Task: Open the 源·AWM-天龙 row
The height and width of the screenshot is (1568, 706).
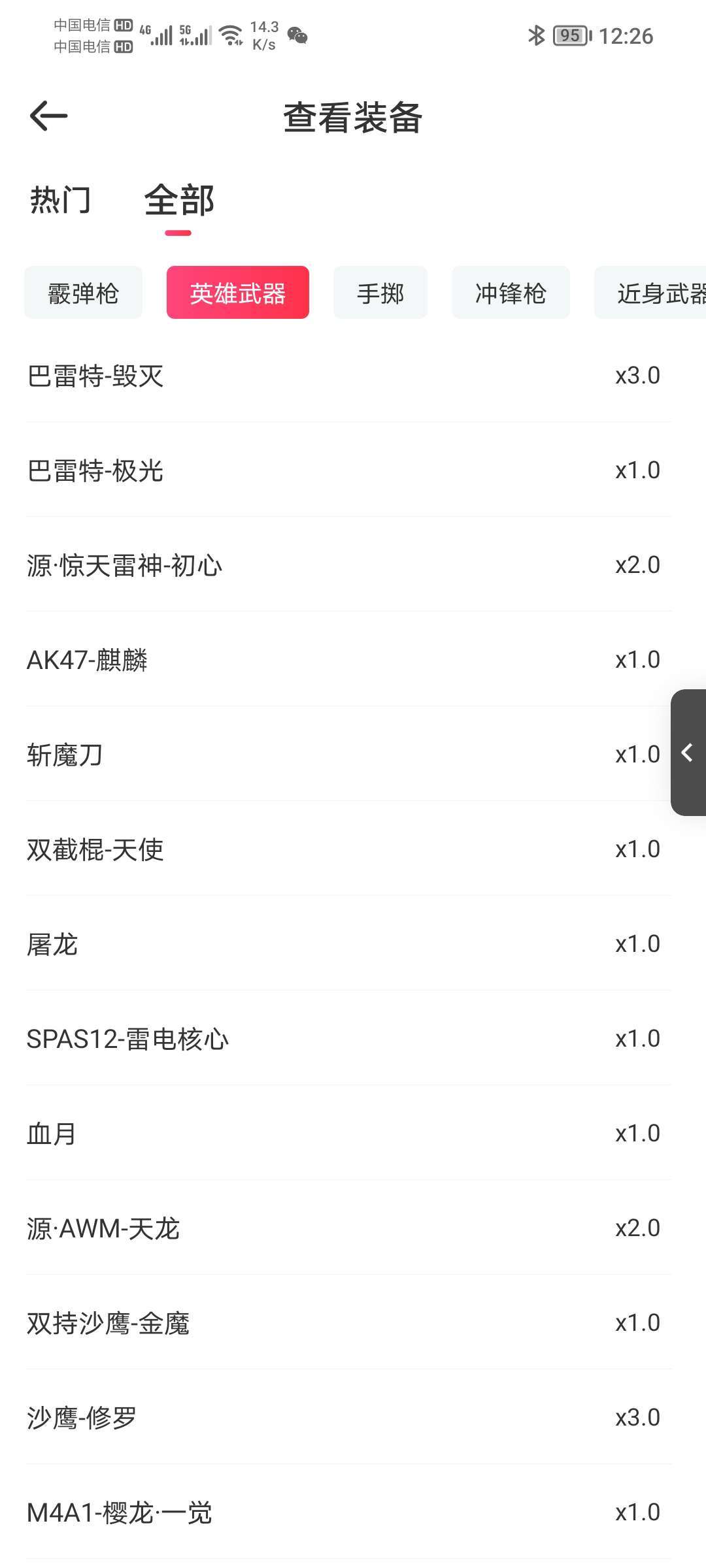Action: (x=349, y=1228)
